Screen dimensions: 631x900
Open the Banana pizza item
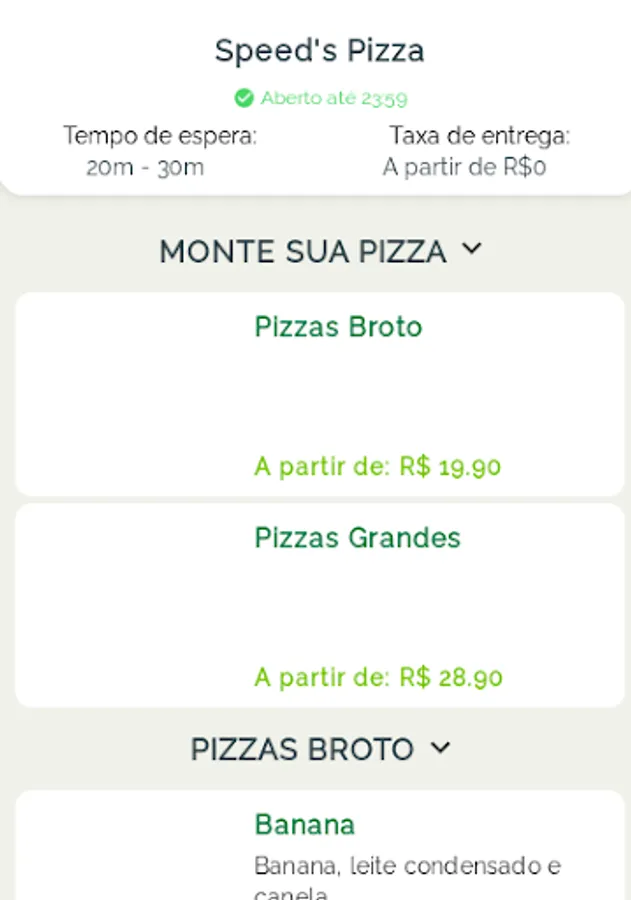pos(320,850)
